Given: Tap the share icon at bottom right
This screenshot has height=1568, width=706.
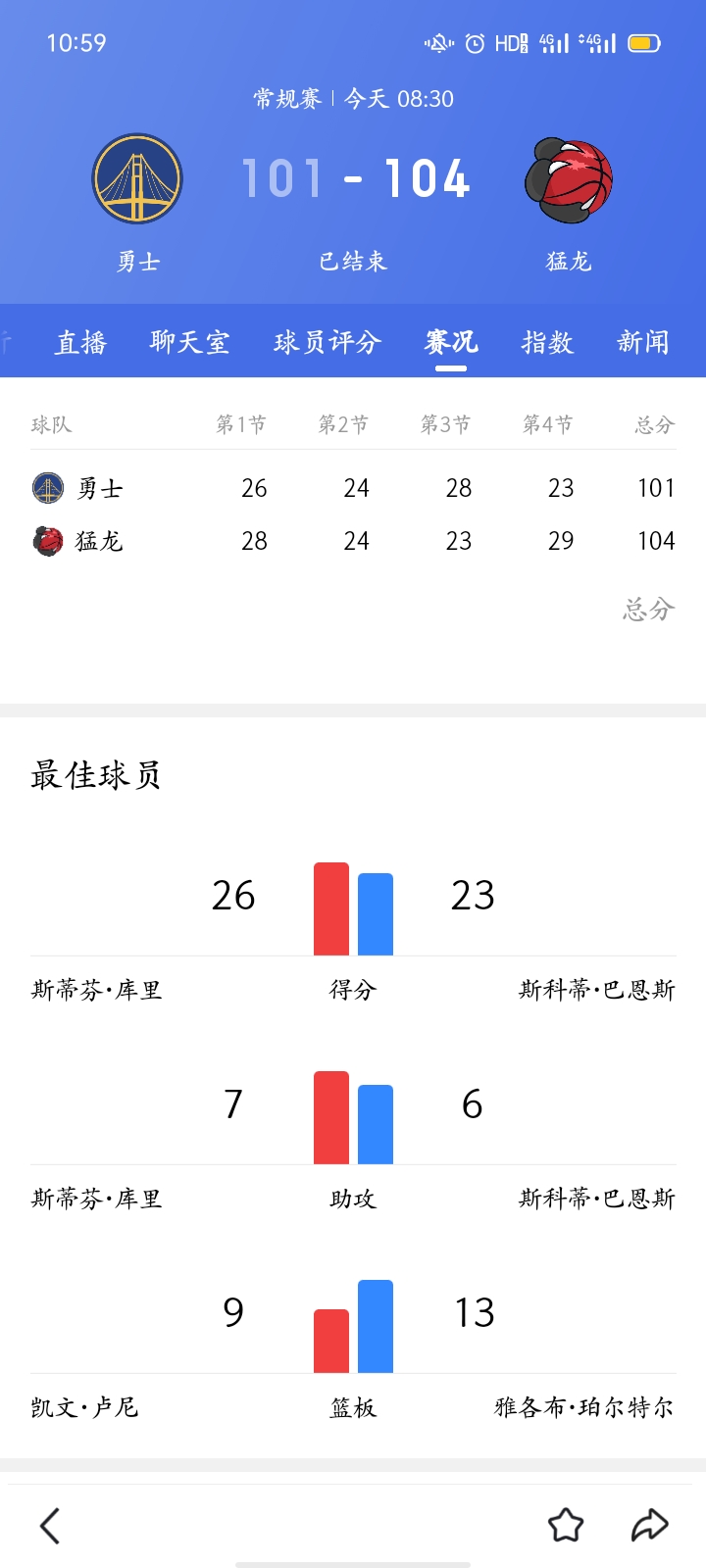Looking at the screenshot, I should click(x=647, y=1525).
